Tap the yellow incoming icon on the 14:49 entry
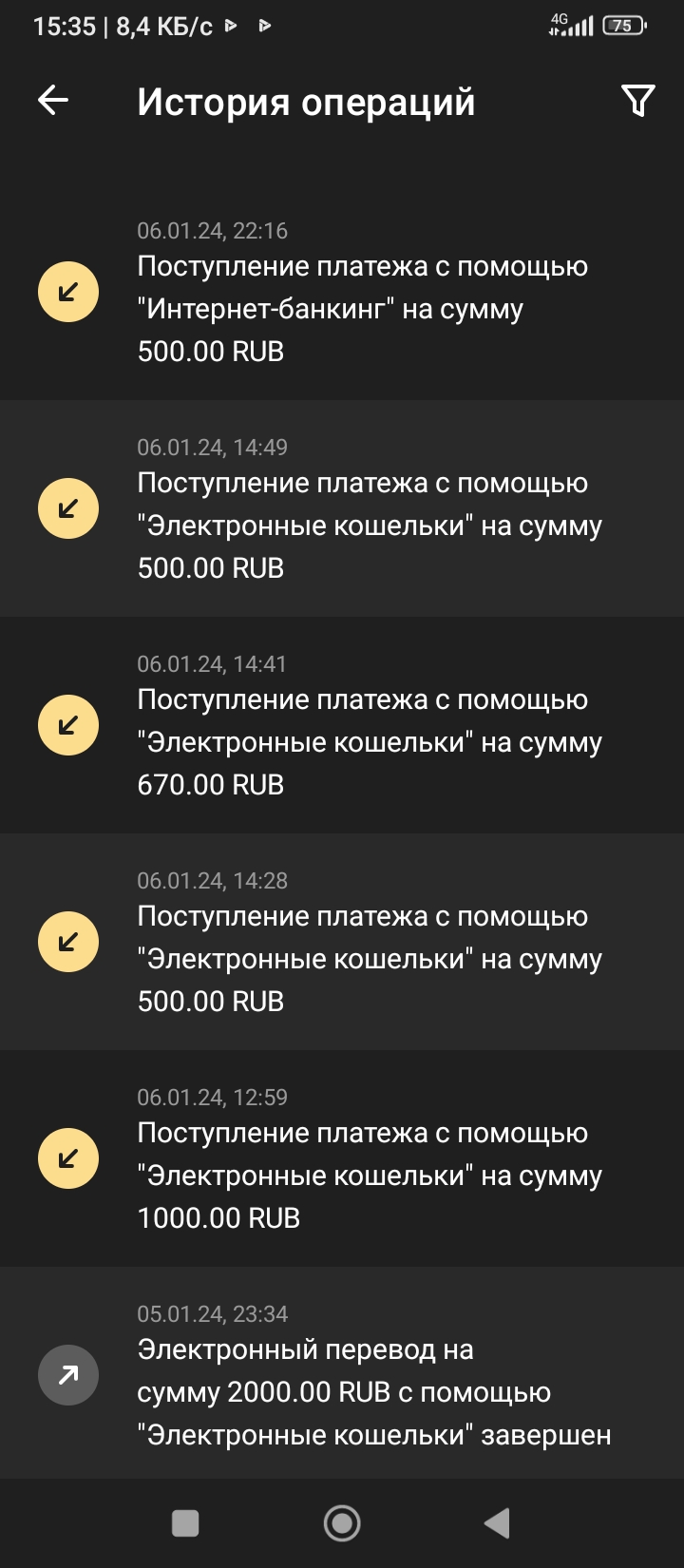684x1568 pixels. (x=67, y=507)
